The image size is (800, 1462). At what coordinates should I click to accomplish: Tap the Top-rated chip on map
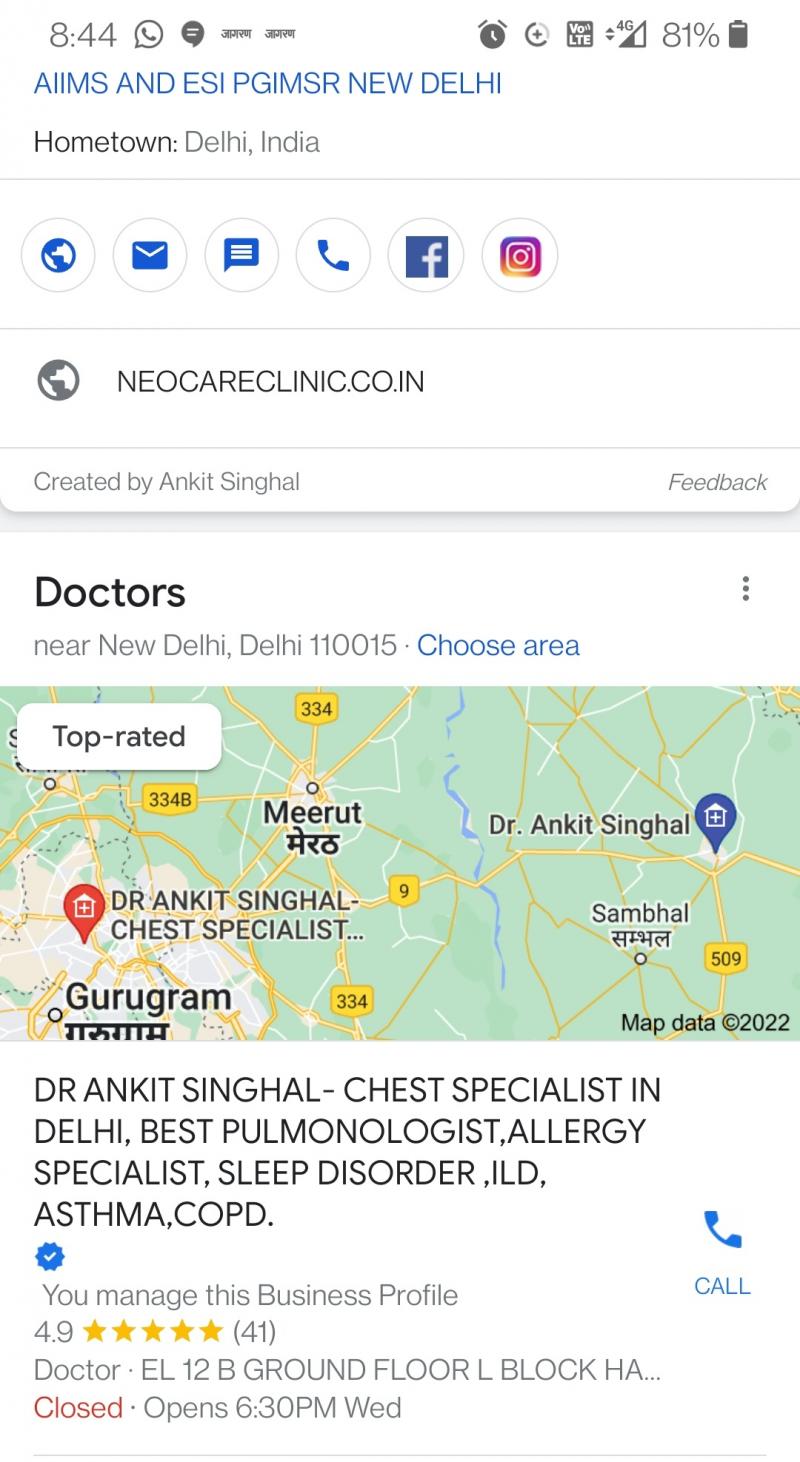tap(119, 737)
